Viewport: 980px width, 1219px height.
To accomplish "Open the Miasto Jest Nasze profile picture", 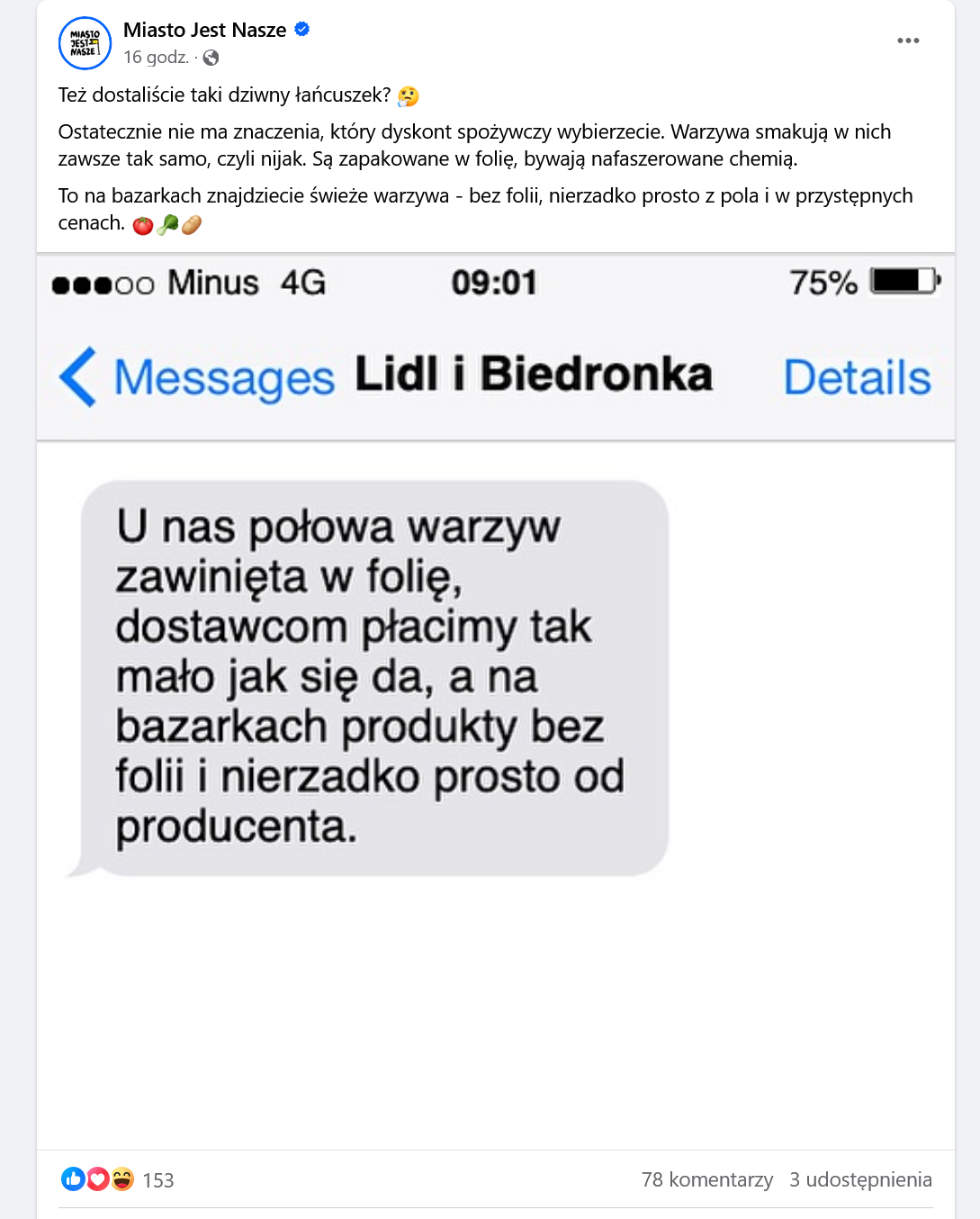I will click(x=85, y=43).
